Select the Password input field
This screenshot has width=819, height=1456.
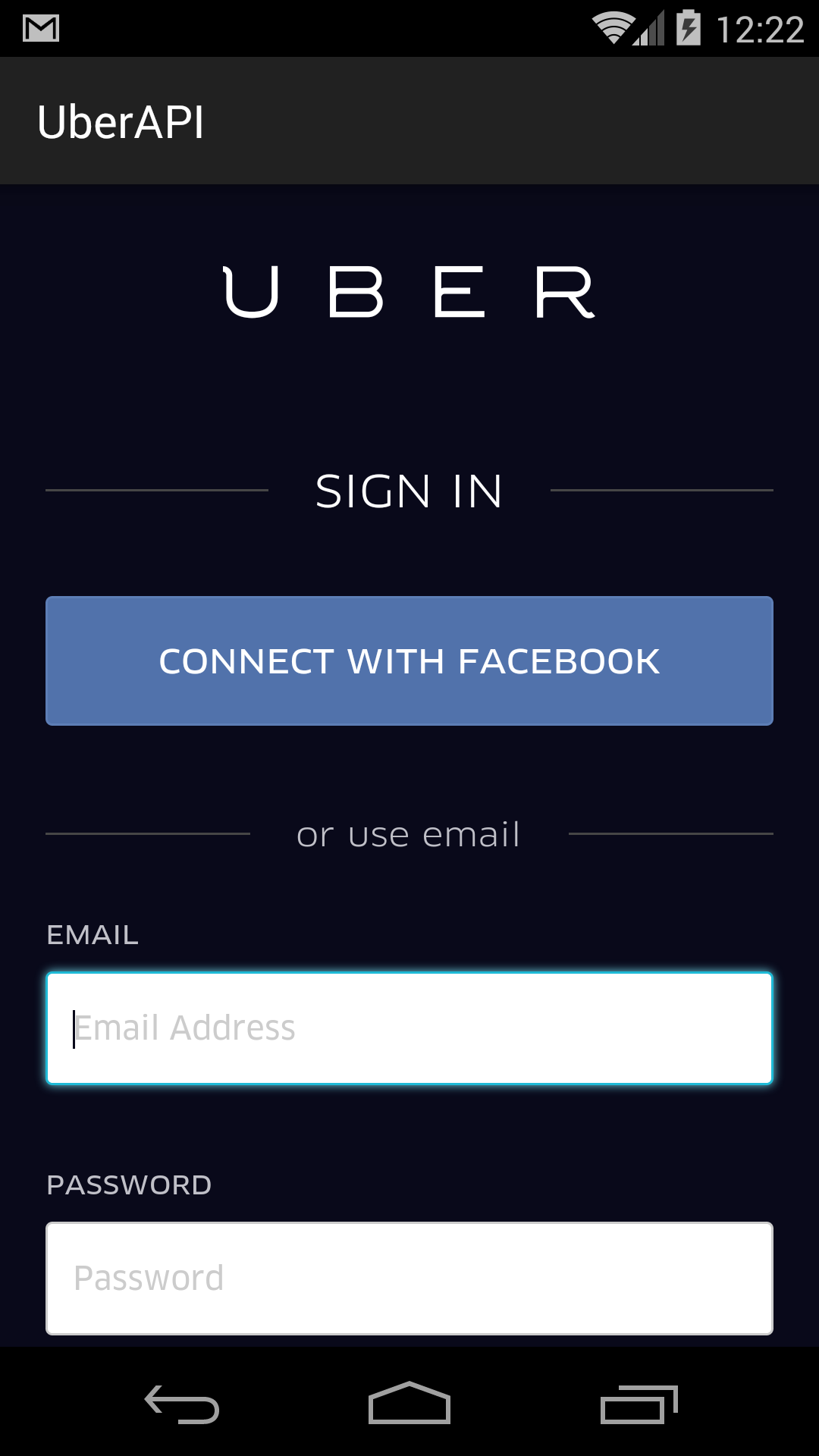click(x=409, y=1279)
